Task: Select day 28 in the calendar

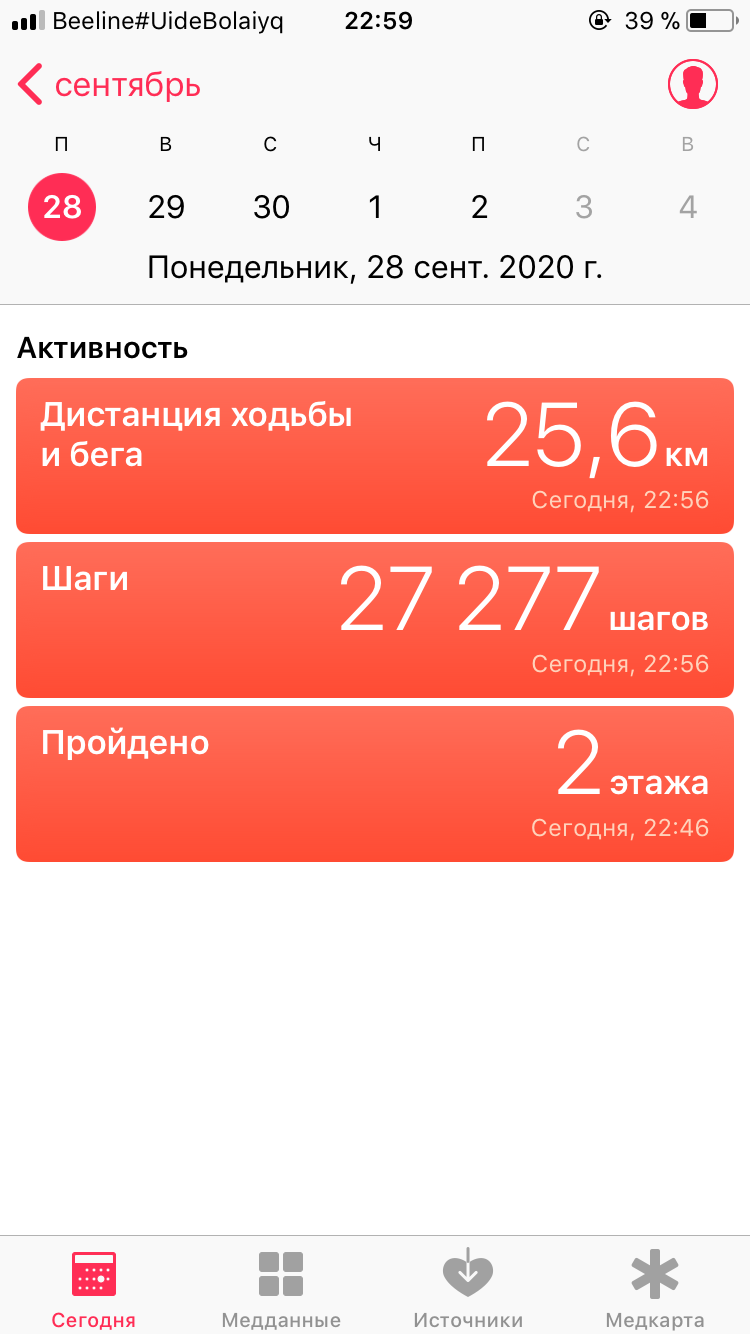Action: (62, 207)
